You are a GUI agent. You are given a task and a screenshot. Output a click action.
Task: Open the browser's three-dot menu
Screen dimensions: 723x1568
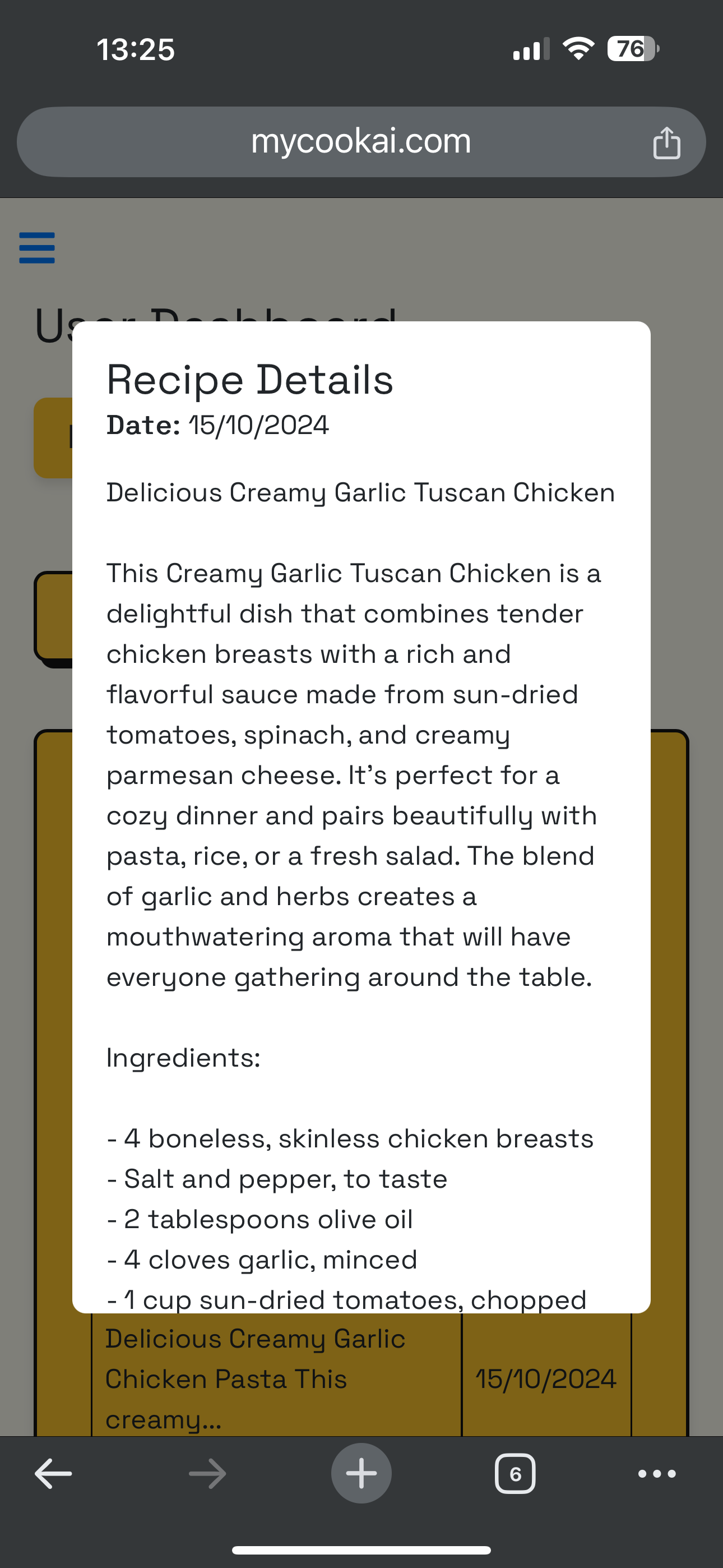click(657, 1474)
